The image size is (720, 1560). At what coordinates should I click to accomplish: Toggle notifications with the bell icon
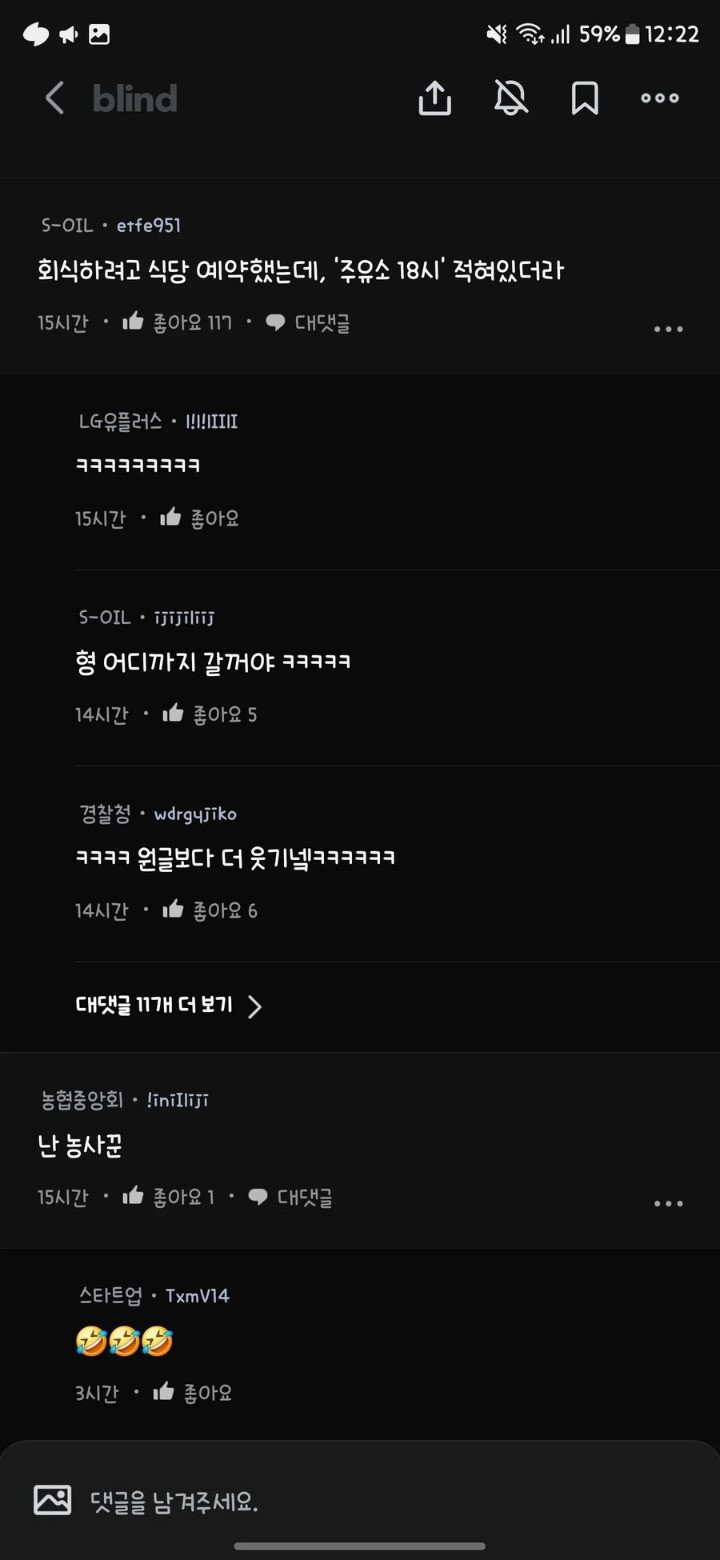pyautogui.click(x=511, y=98)
